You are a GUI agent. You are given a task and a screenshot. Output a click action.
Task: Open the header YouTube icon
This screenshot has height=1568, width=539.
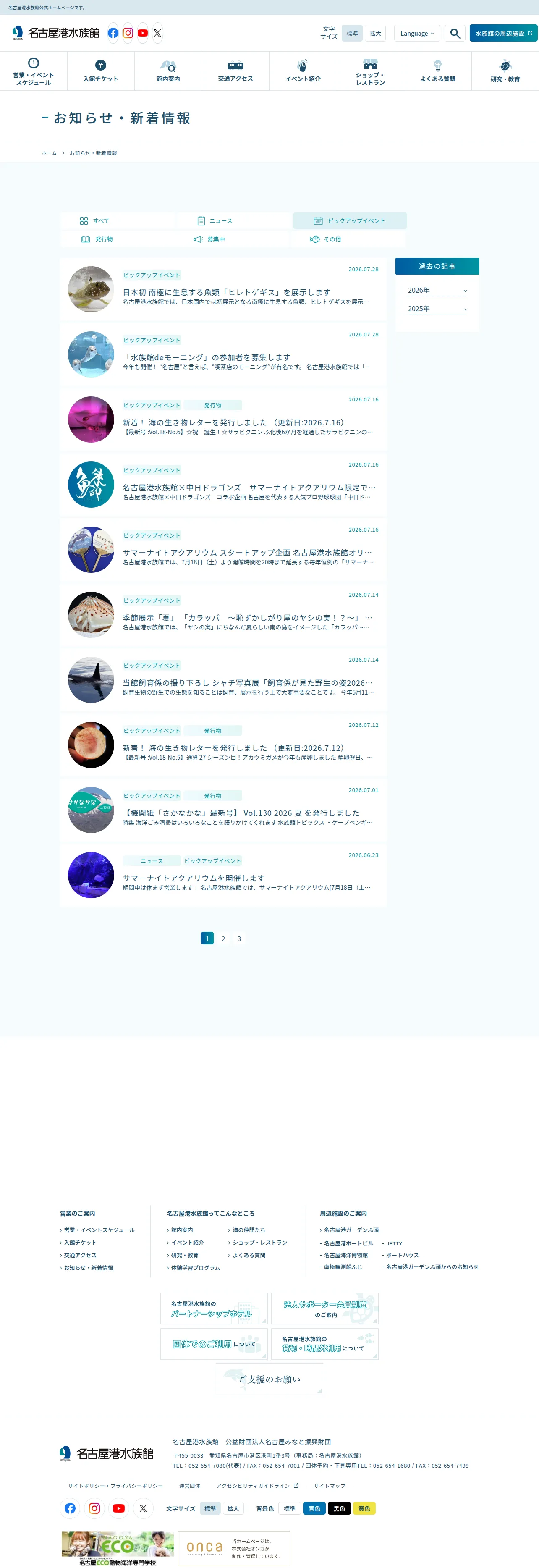[142, 33]
